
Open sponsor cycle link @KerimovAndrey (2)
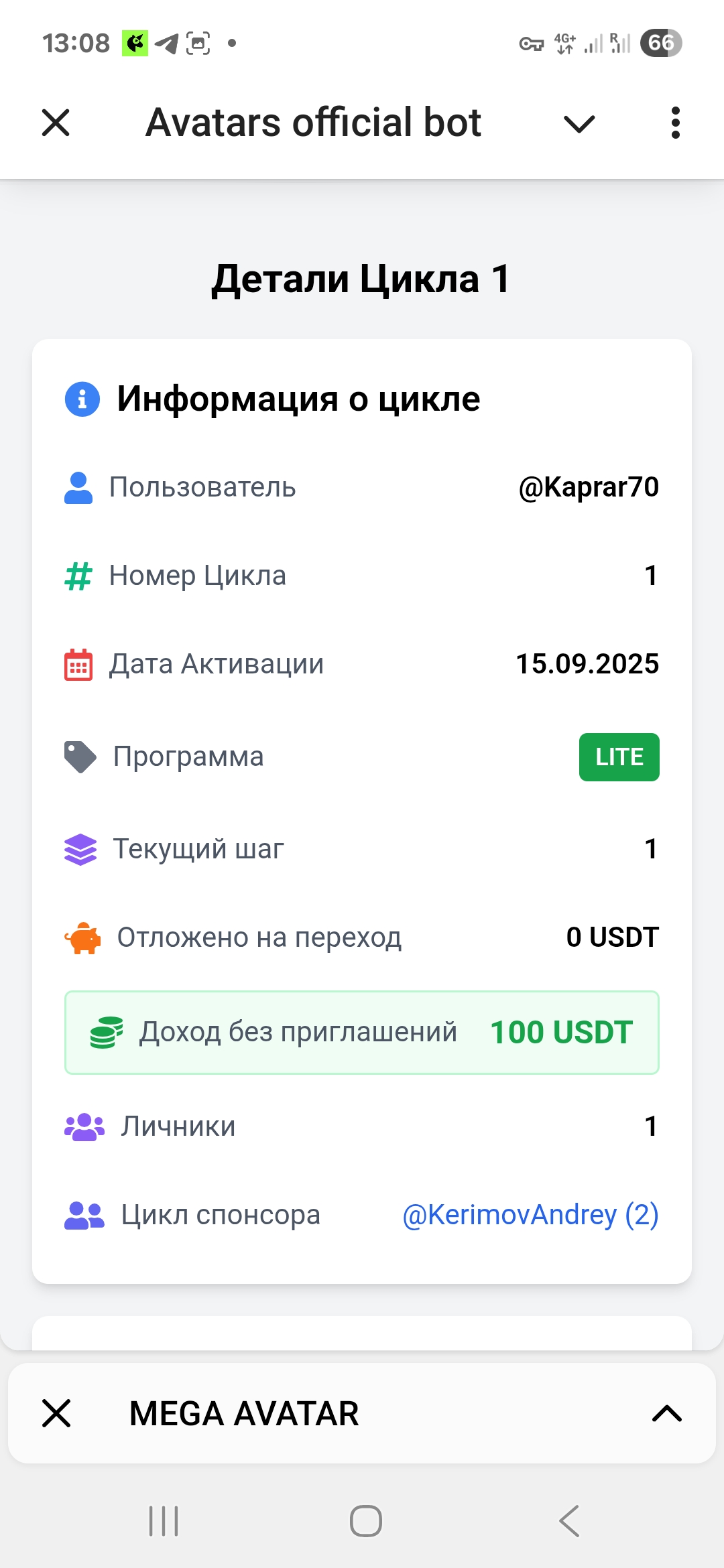(x=530, y=1215)
